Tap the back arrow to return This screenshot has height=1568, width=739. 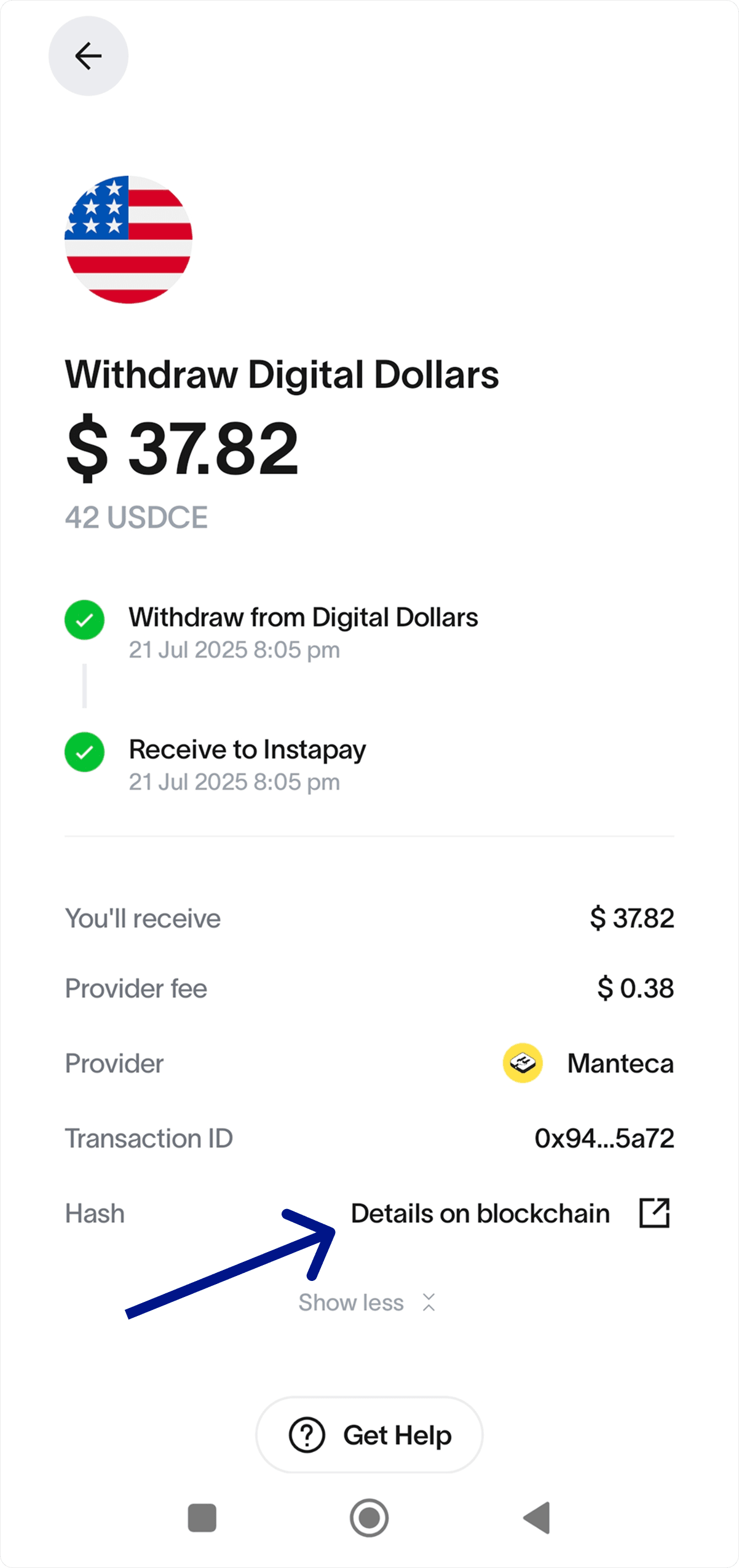[x=89, y=56]
